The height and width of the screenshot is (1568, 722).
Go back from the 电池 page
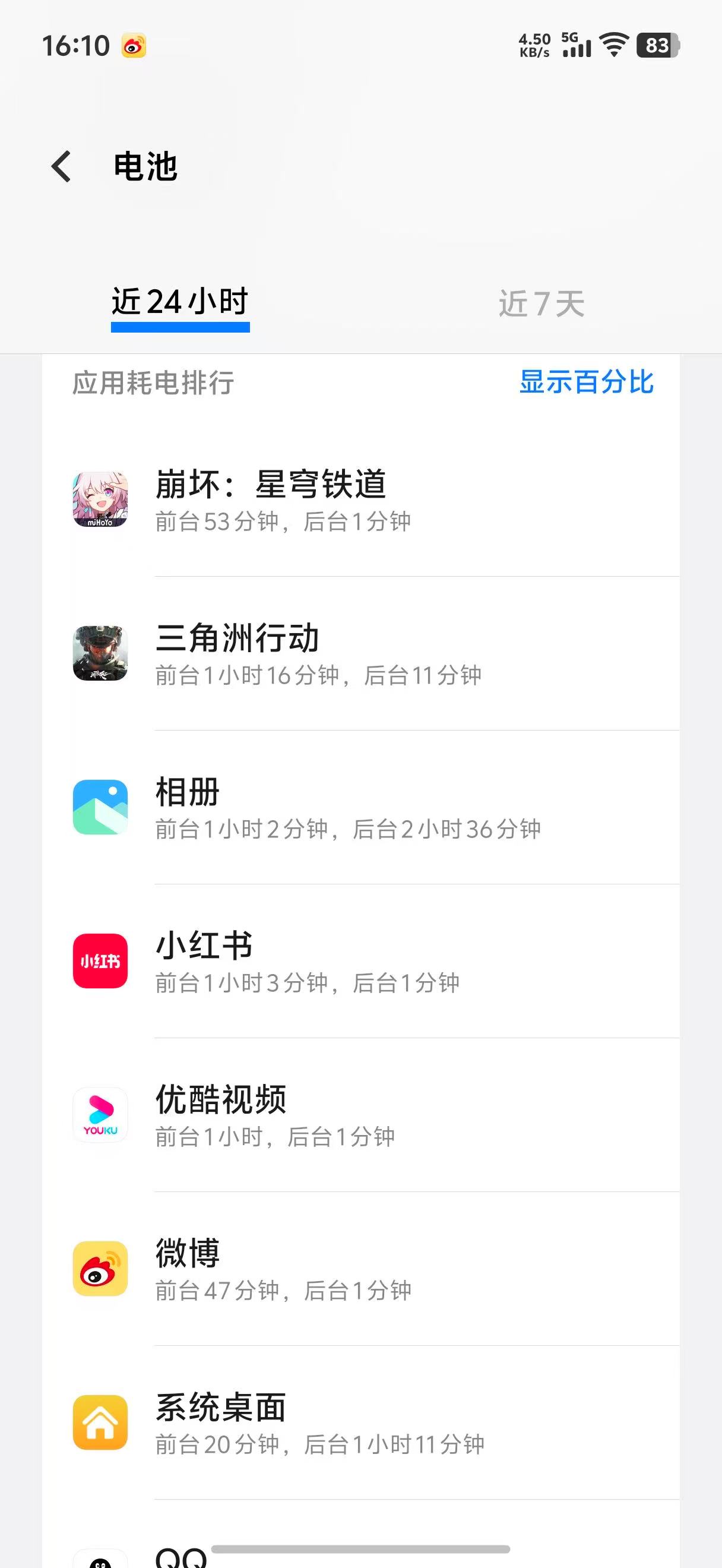pyautogui.click(x=61, y=166)
